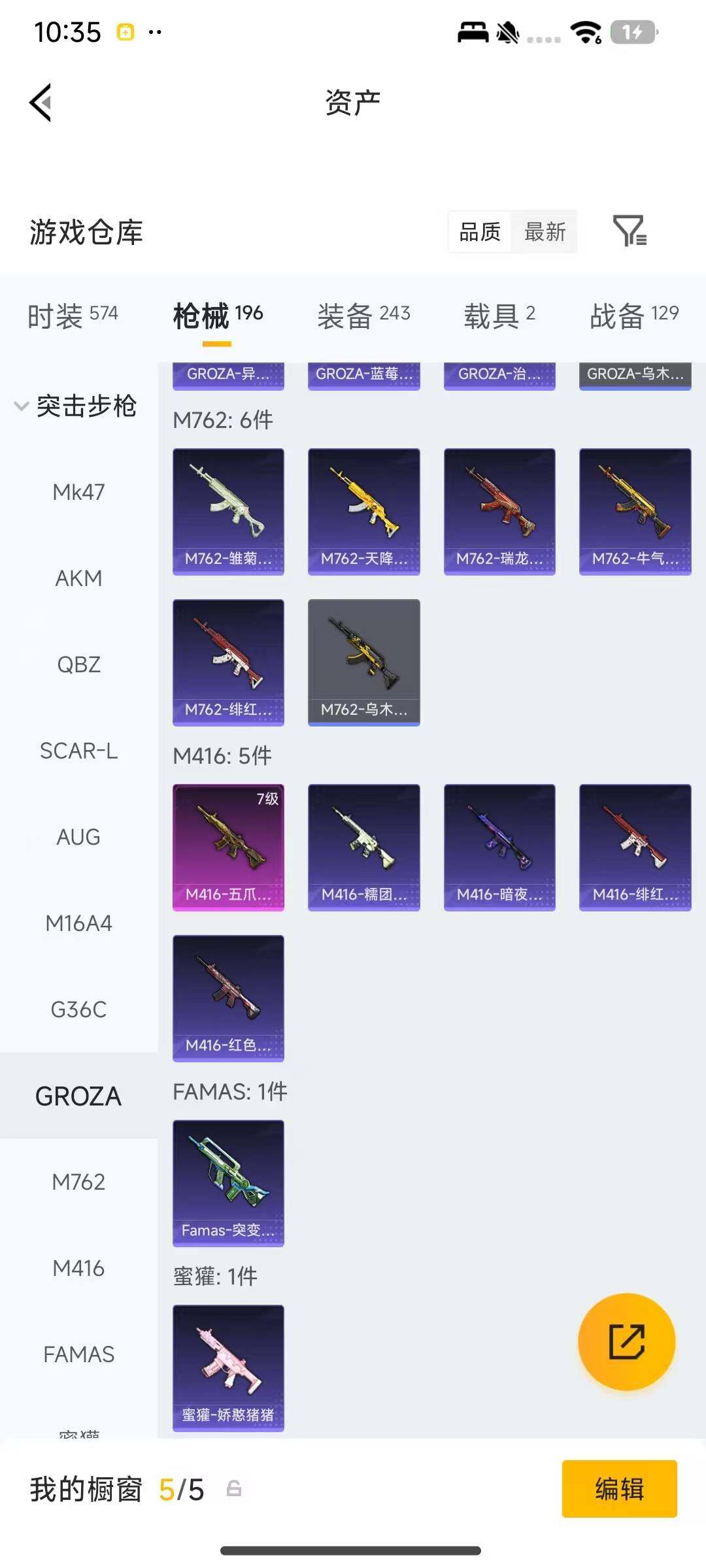Viewport: 706px width, 1568px height.
Task: Sort warehouse by 最新
Action: click(x=545, y=231)
